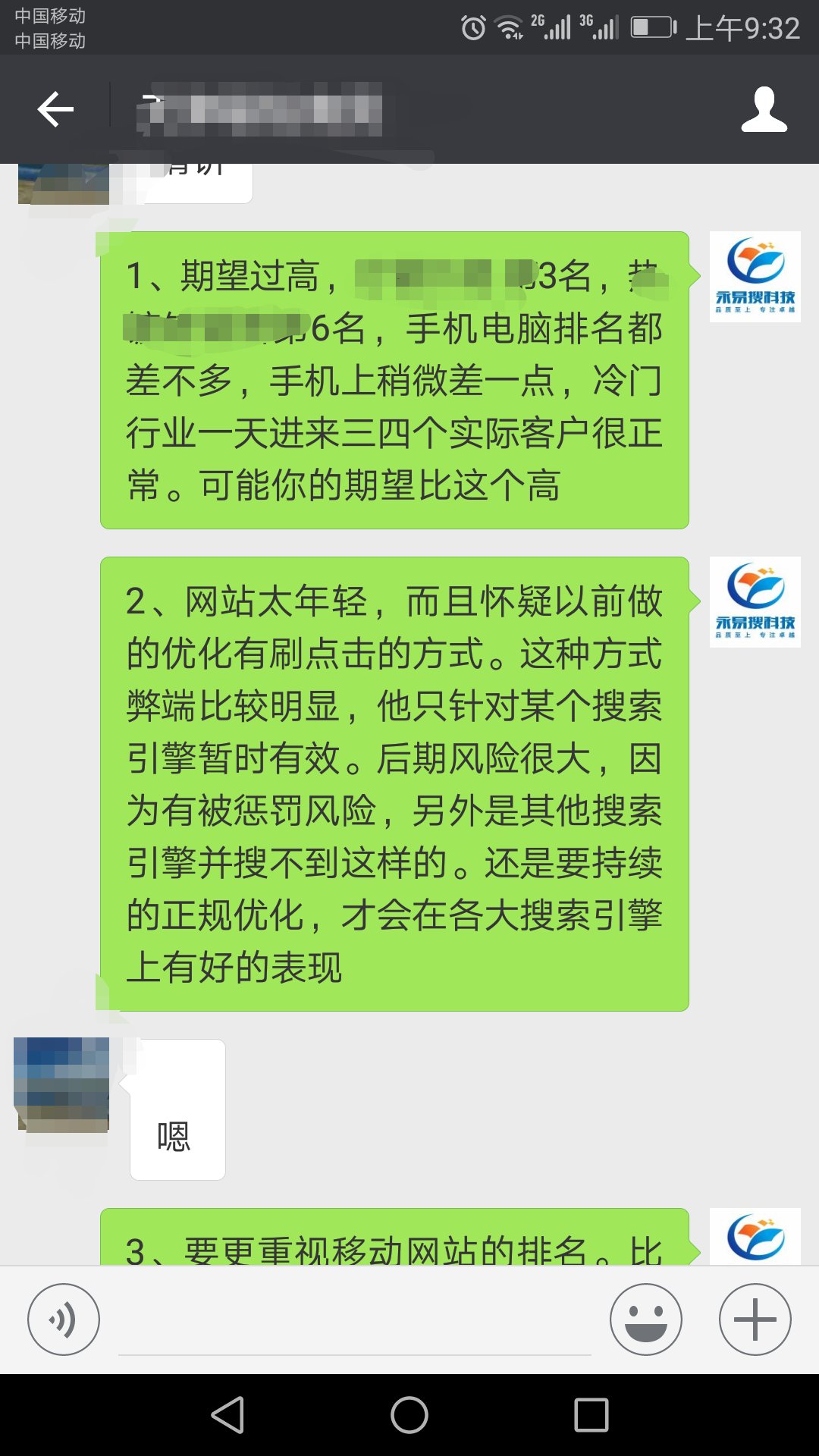
Task: Tap the sender avatar beside the 网站太年轻 message
Action: (755, 602)
